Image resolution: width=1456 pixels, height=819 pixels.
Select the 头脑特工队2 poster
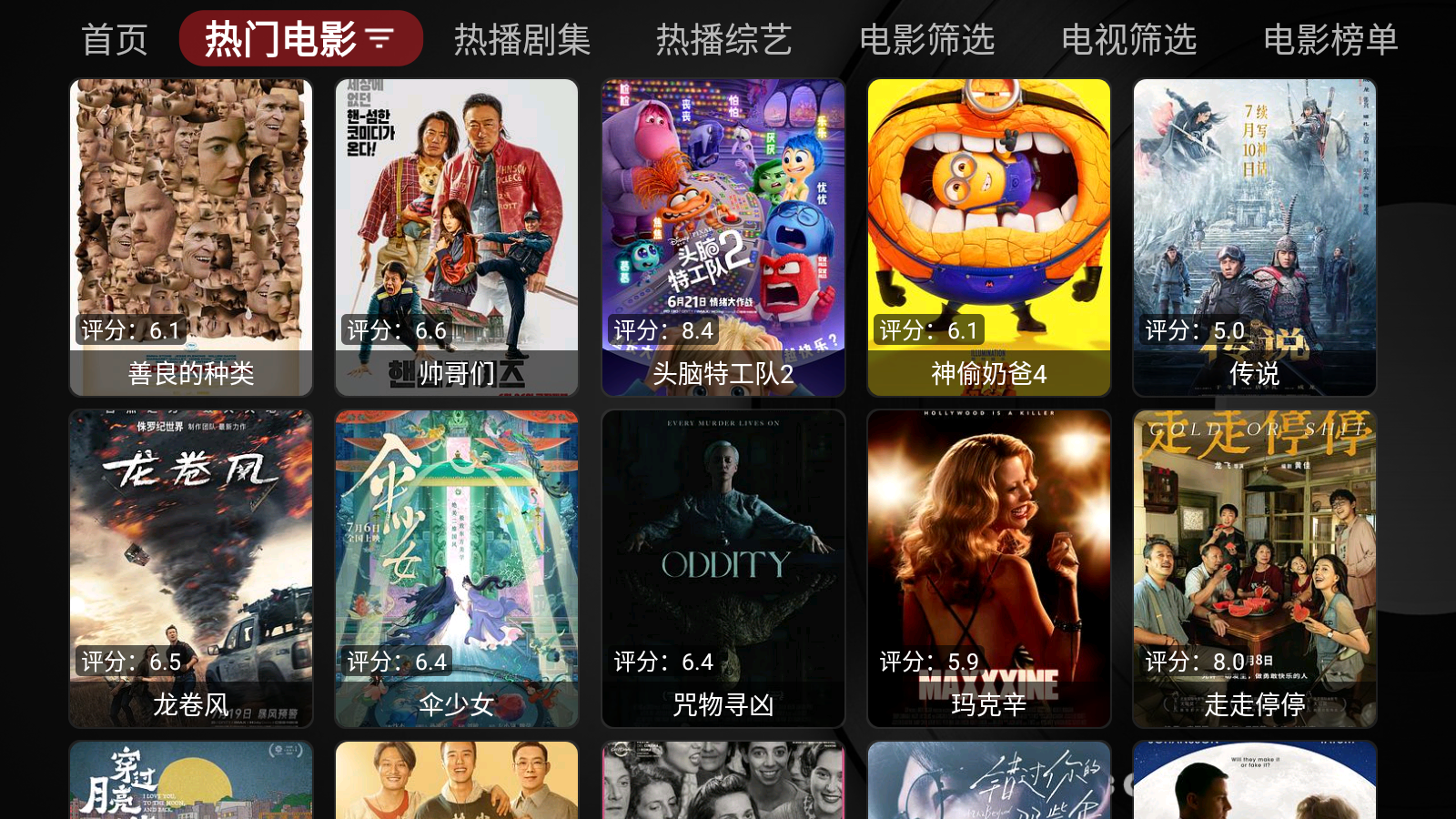(723, 237)
